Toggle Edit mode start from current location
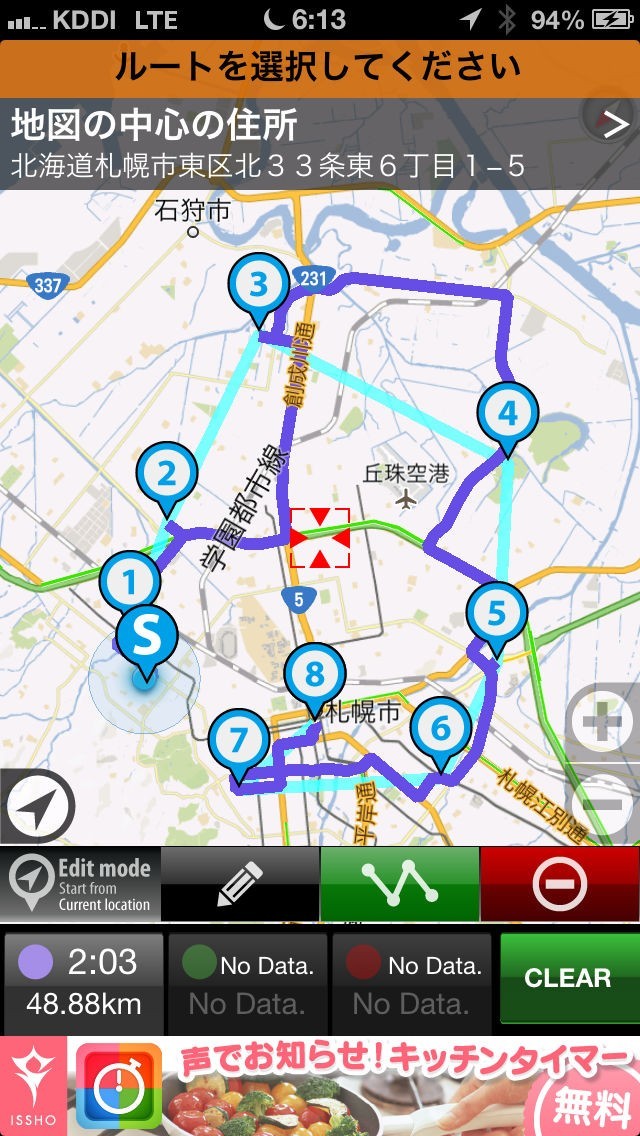 pyautogui.click(x=80, y=885)
